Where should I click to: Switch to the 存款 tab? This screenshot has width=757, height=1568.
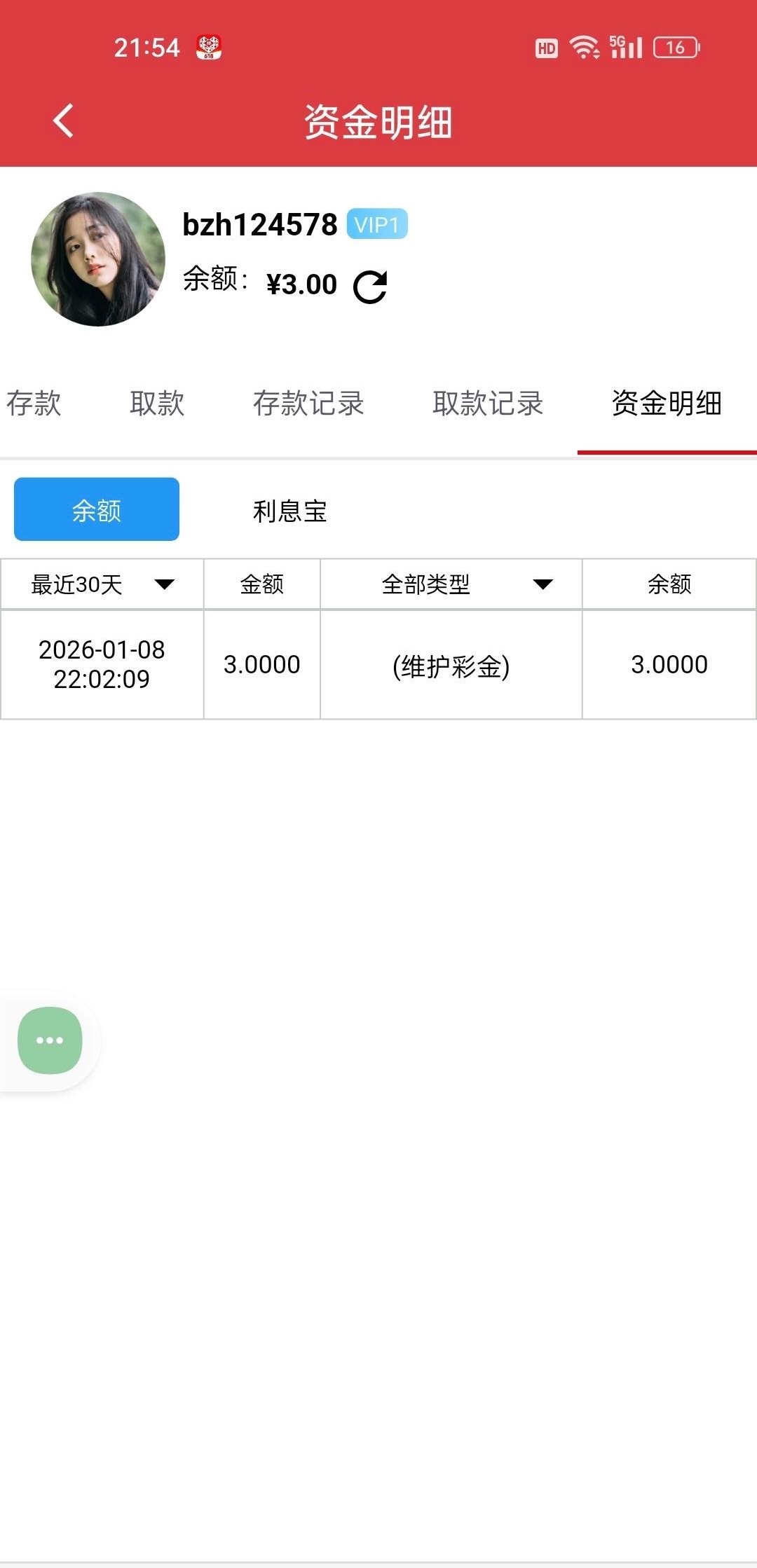click(34, 404)
